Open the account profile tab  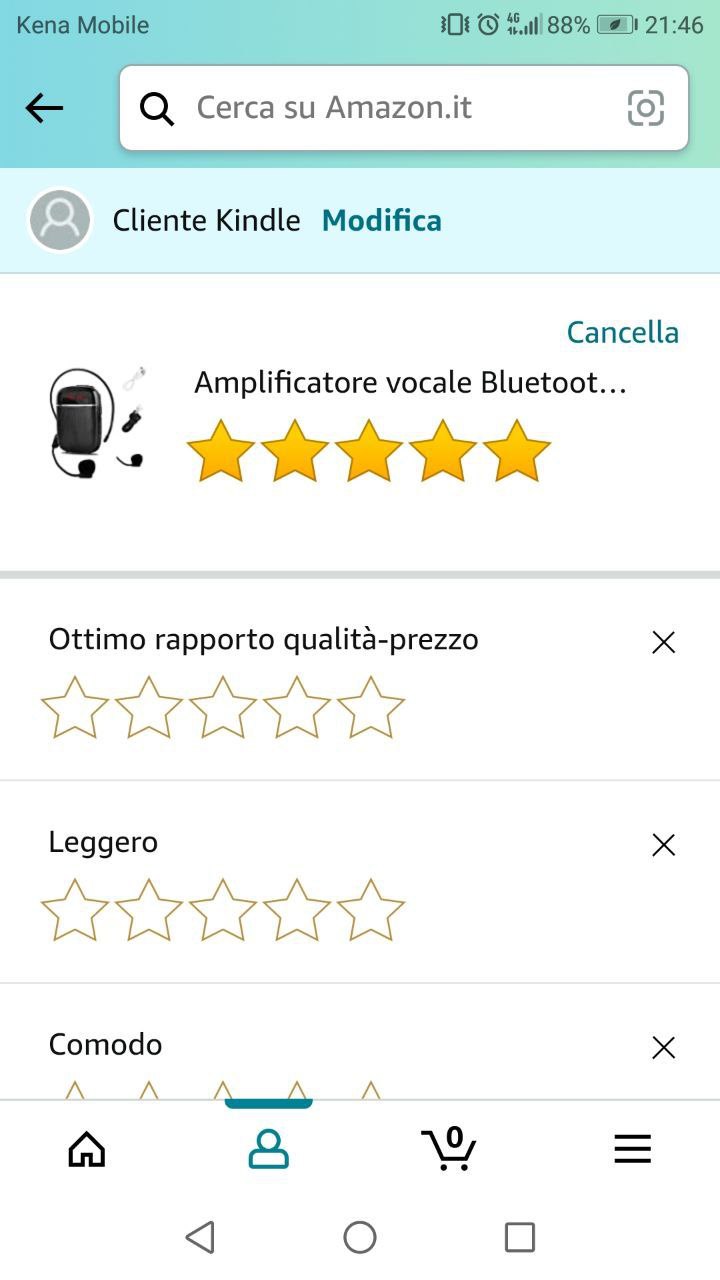pyautogui.click(x=268, y=1149)
